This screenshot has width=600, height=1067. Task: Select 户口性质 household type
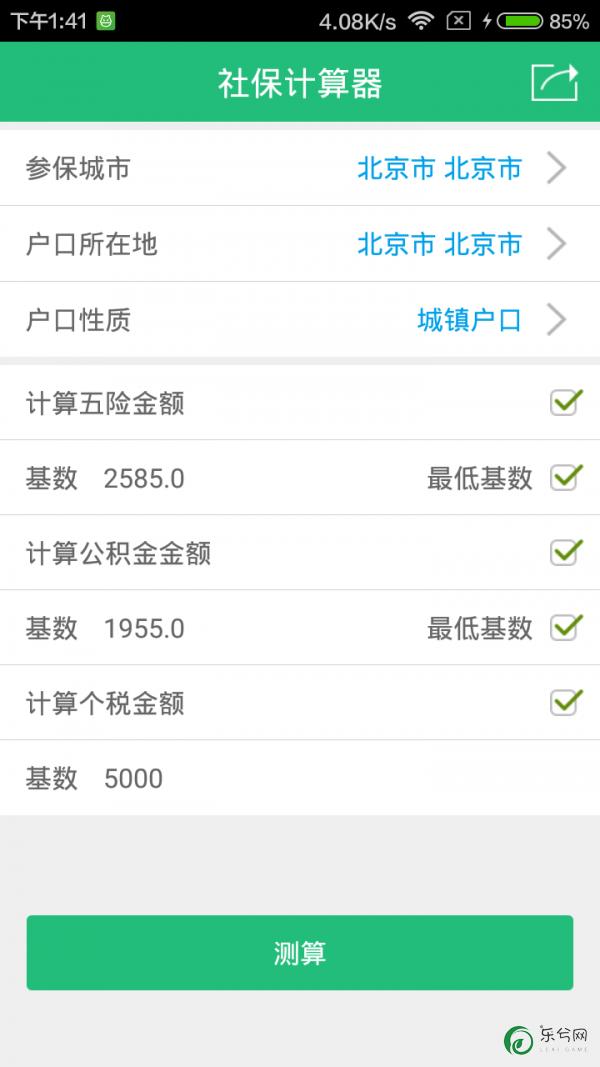[x=300, y=319]
